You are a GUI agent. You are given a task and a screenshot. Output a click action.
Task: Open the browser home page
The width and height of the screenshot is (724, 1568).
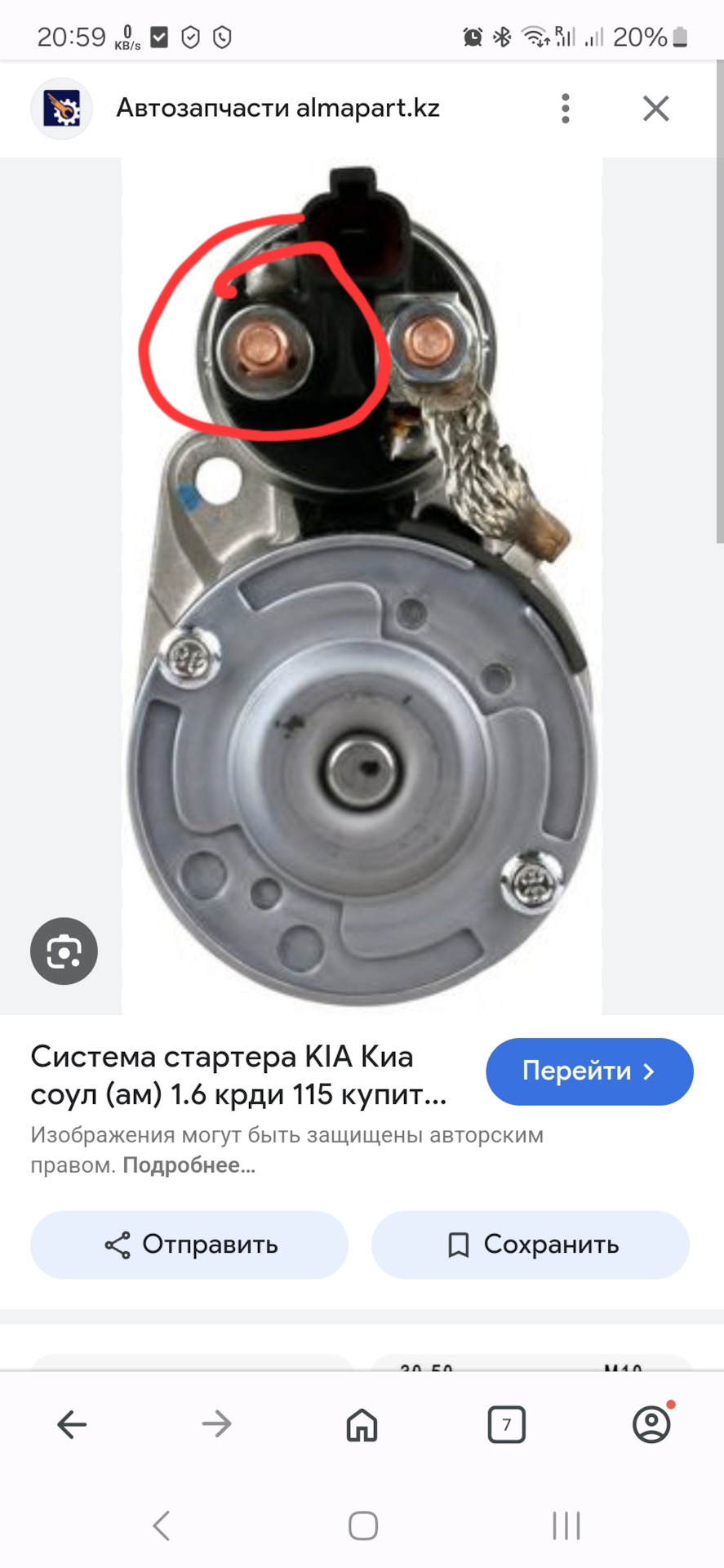tap(362, 1424)
